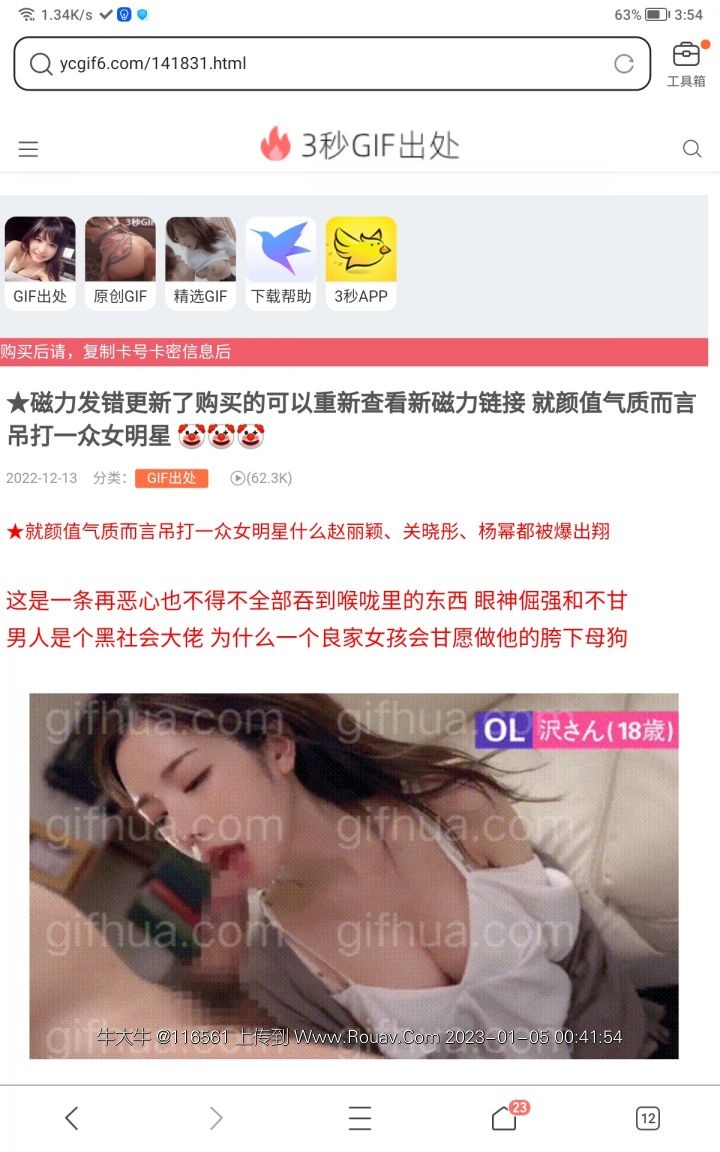Go forward with browser forward arrow

(x=215, y=1118)
